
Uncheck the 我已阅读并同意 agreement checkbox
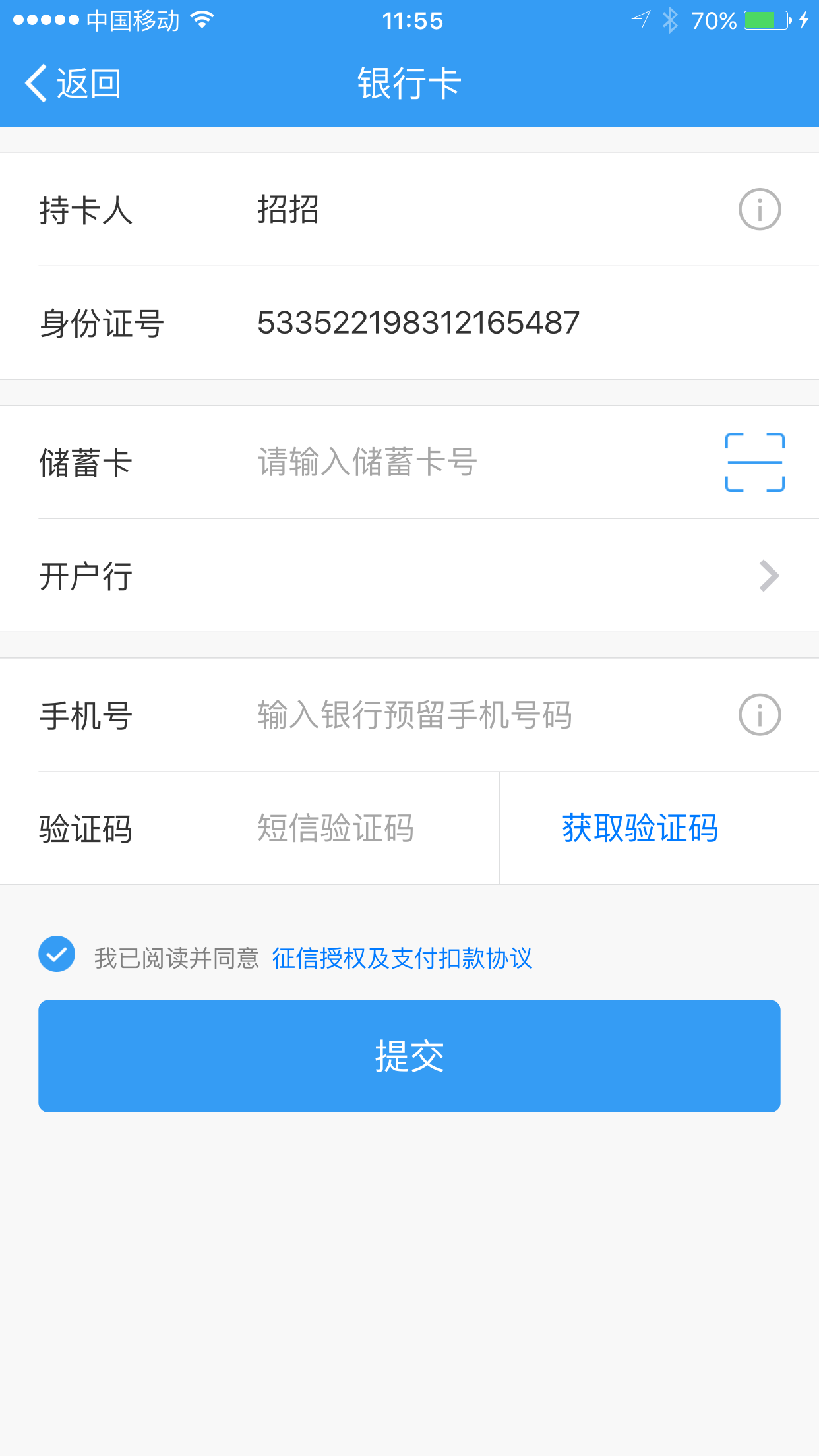(x=57, y=954)
